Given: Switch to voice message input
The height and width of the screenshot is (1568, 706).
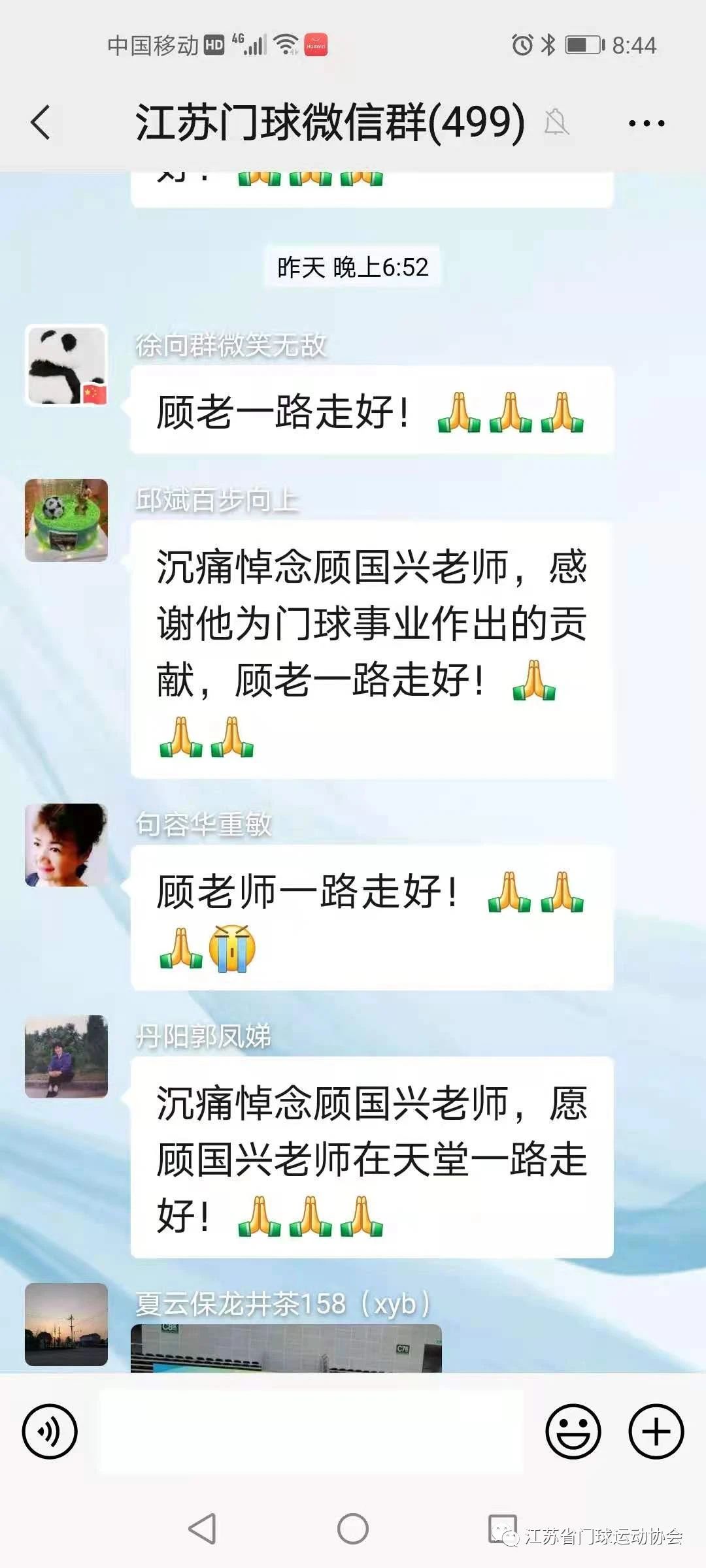Looking at the screenshot, I should [50, 1431].
